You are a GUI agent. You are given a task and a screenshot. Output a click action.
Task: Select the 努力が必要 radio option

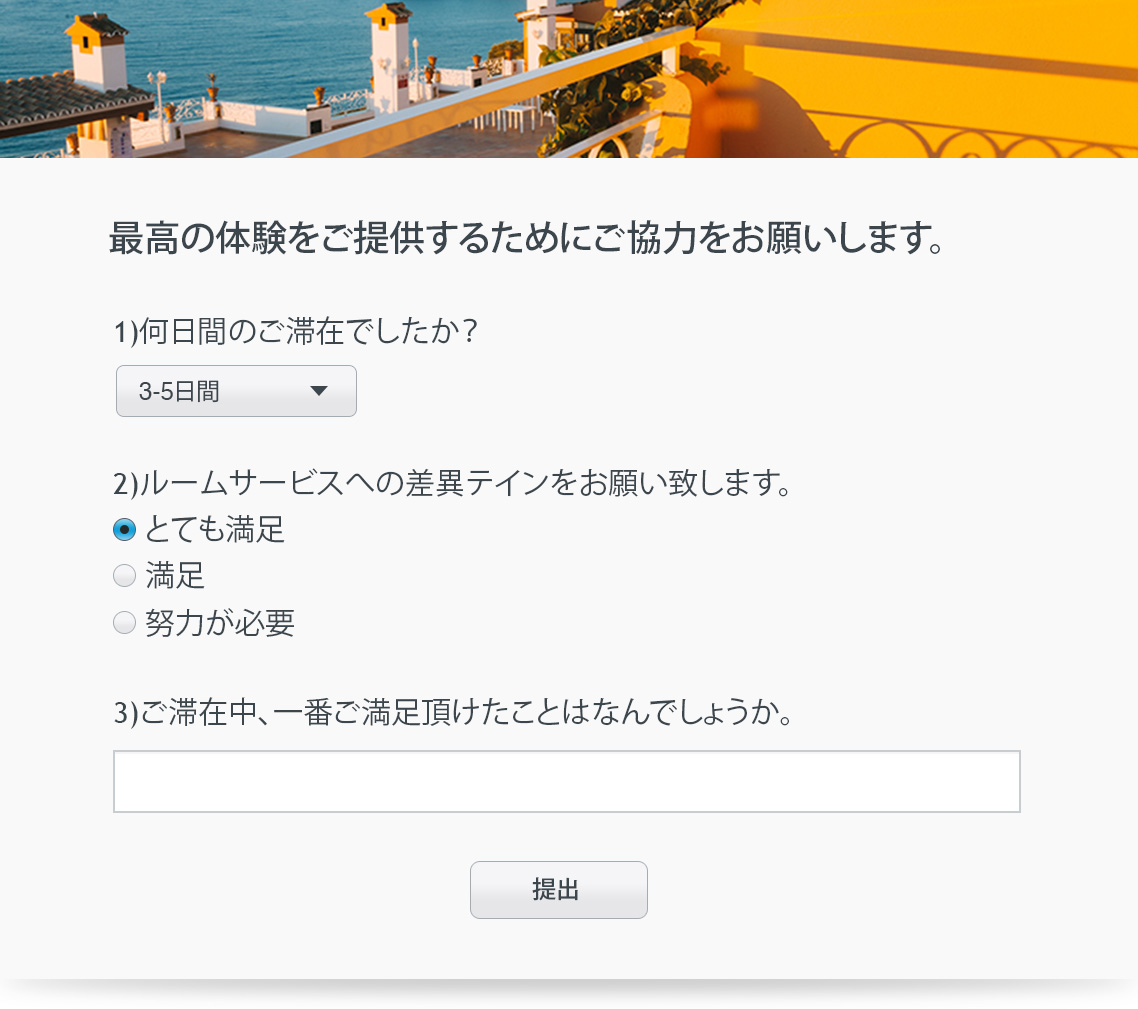click(124, 623)
